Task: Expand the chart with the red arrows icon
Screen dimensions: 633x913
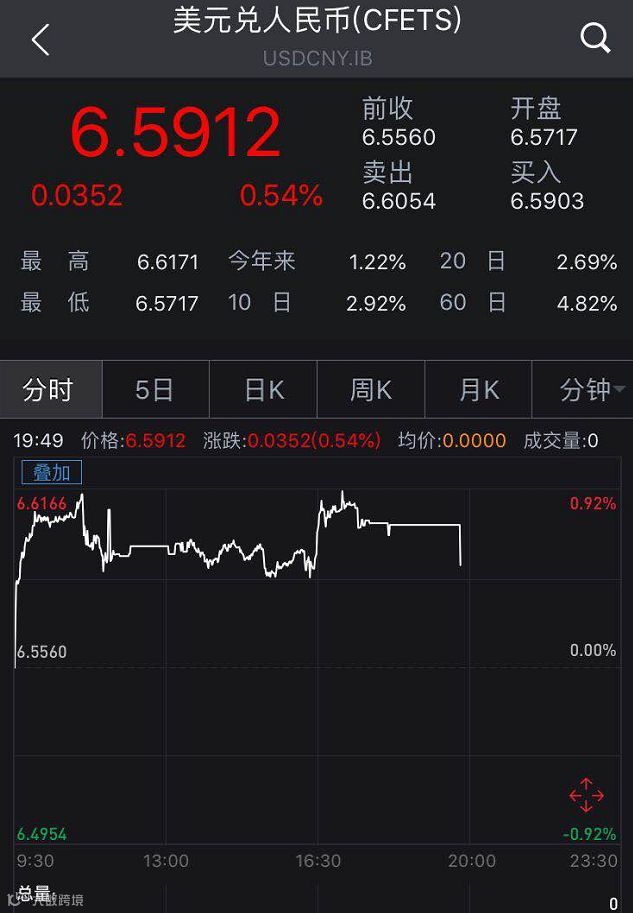Action: pyautogui.click(x=586, y=795)
